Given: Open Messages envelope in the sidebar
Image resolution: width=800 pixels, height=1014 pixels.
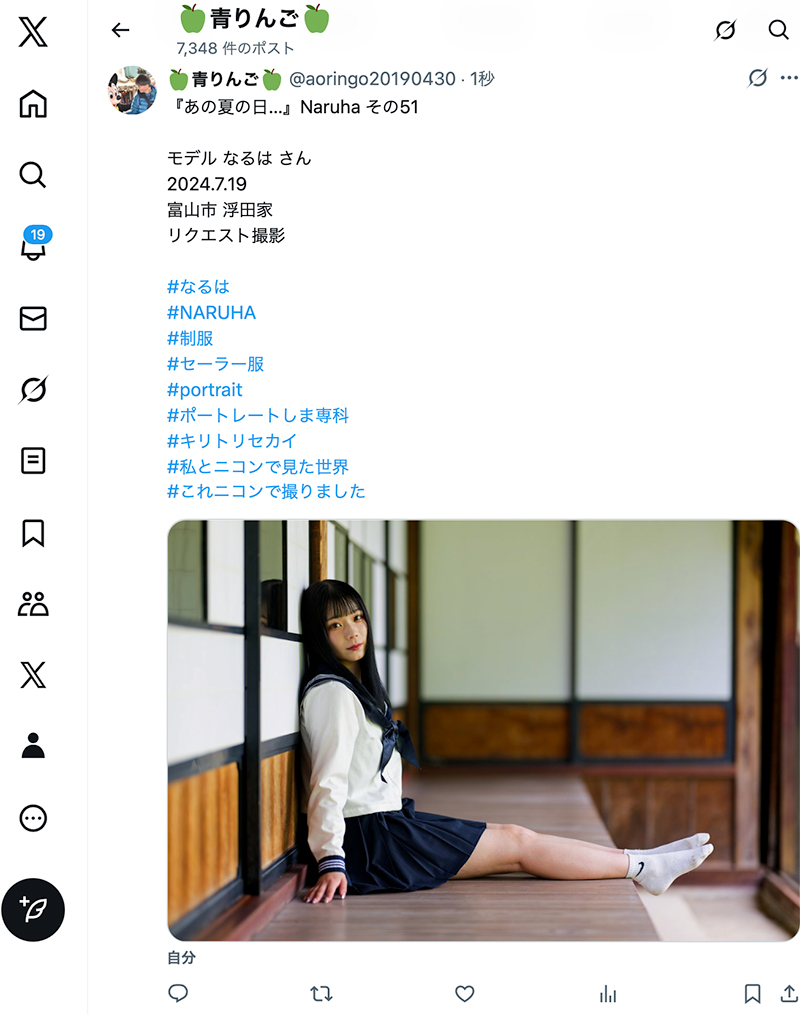Looking at the screenshot, I should pyautogui.click(x=33, y=318).
